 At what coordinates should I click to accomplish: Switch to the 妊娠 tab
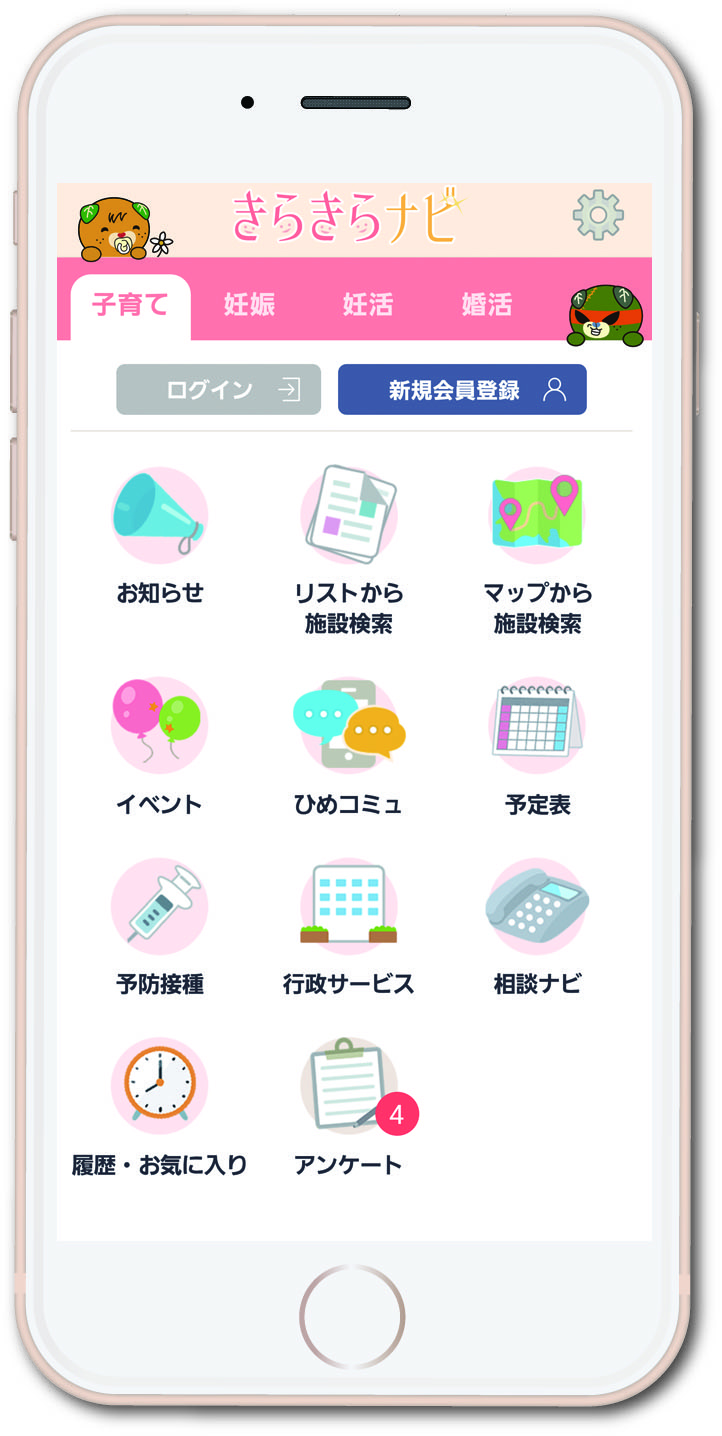coord(249,304)
